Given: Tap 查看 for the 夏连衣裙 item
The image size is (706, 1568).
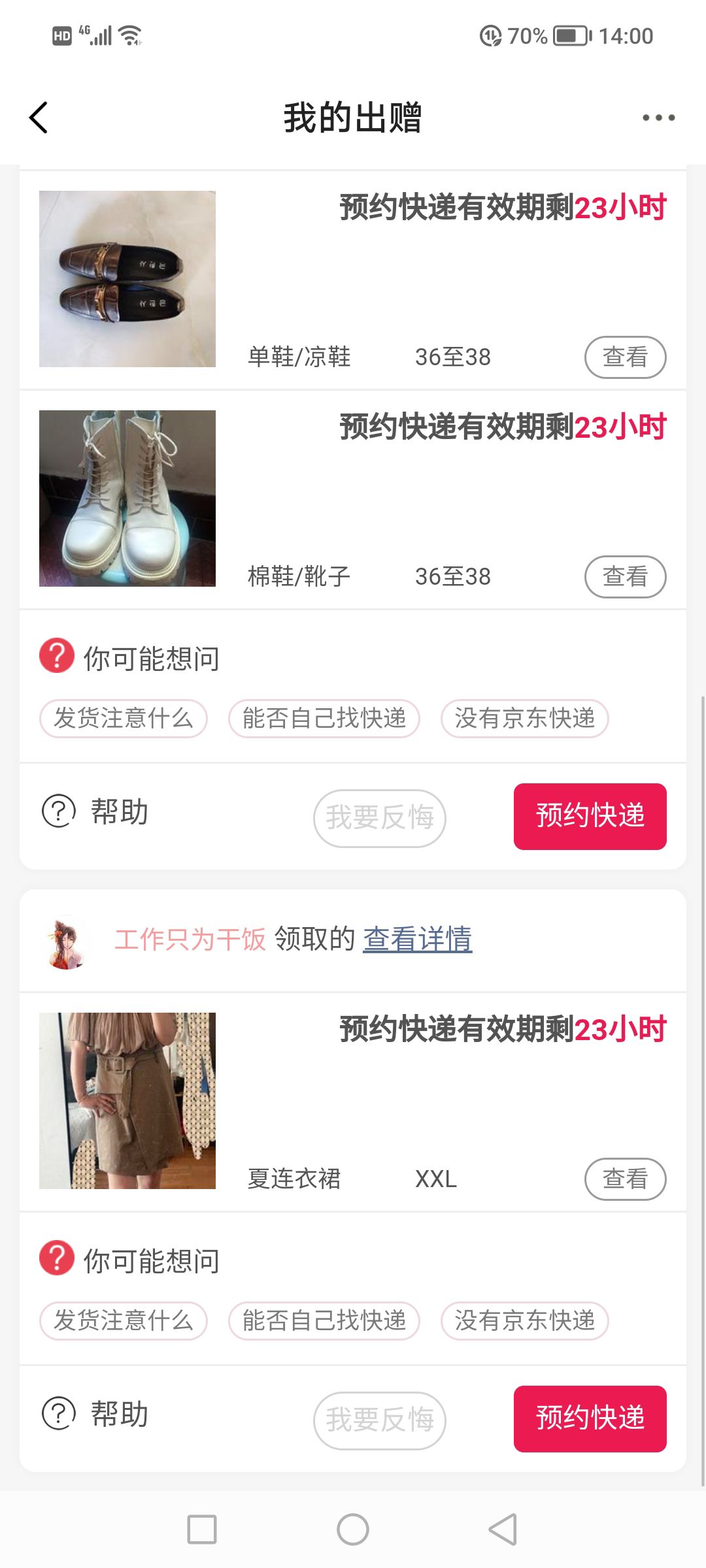Looking at the screenshot, I should [625, 1179].
